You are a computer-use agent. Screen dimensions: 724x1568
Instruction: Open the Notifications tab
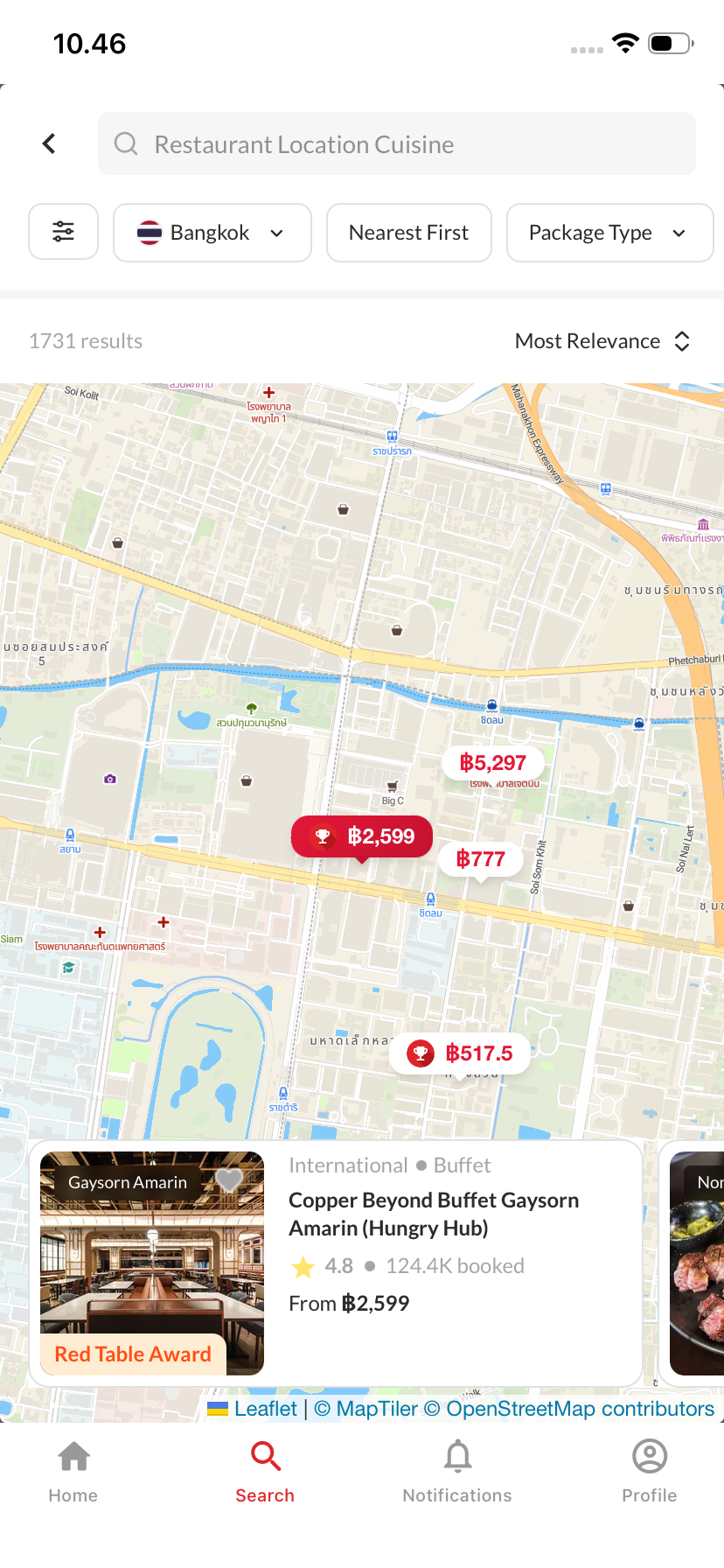(x=457, y=1470)
